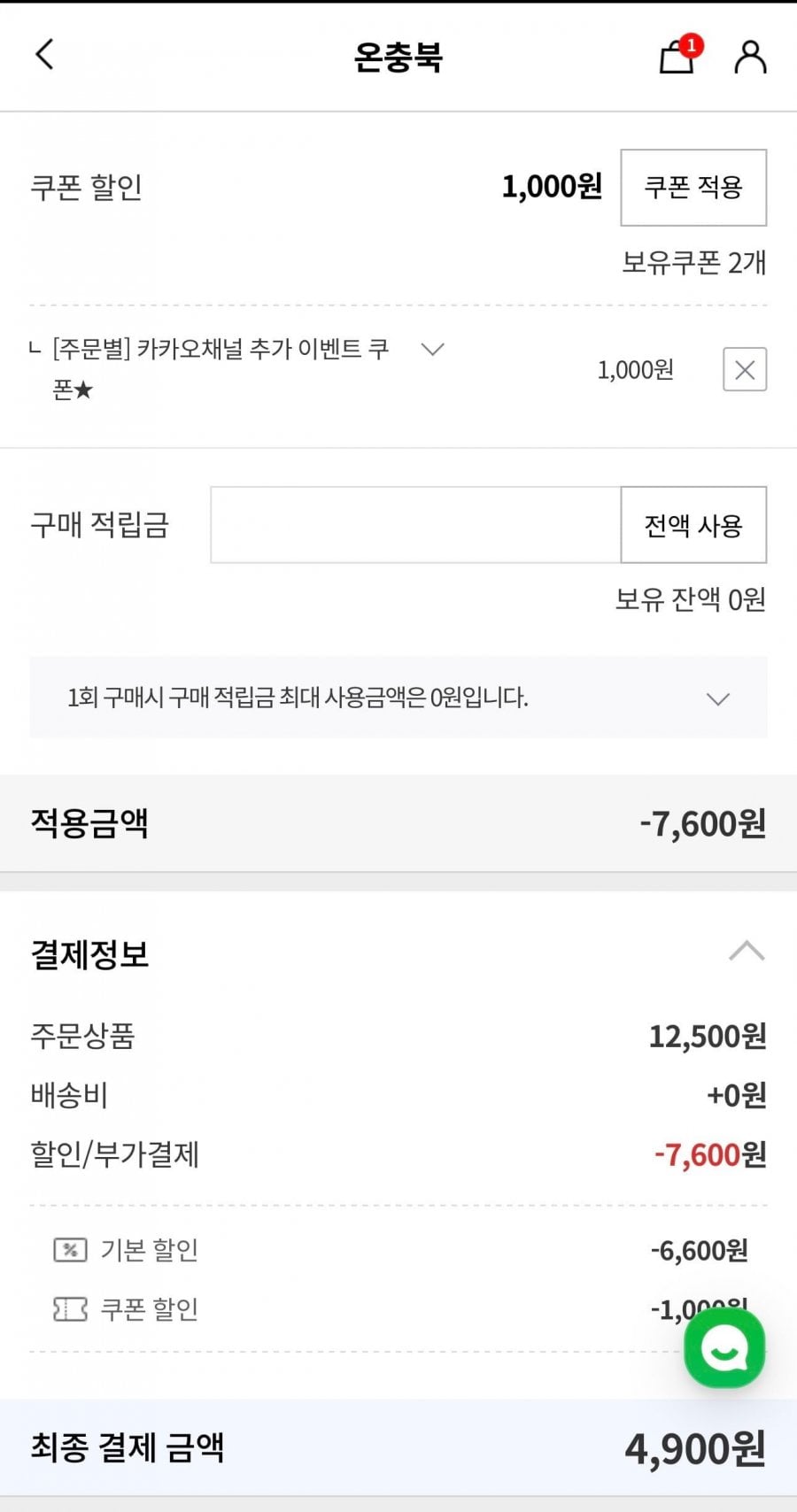This screenshot has width=797, height=1512.
Task: Open the shopping cart
Action: point(677,57)
